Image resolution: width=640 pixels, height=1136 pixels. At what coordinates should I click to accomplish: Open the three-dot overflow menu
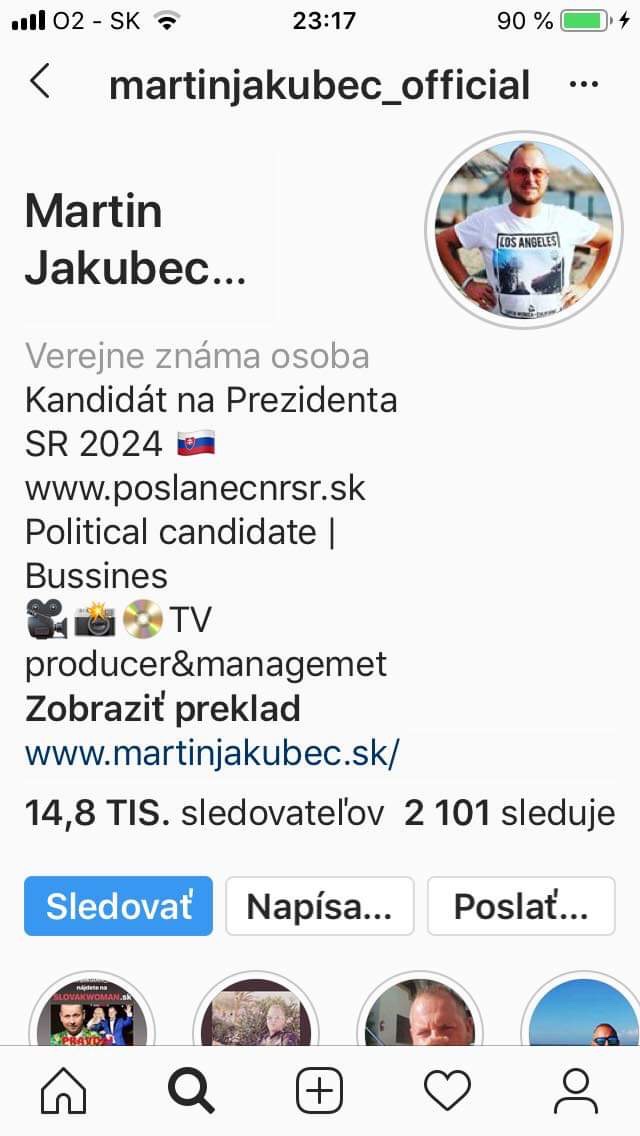(x=583, y=84)
